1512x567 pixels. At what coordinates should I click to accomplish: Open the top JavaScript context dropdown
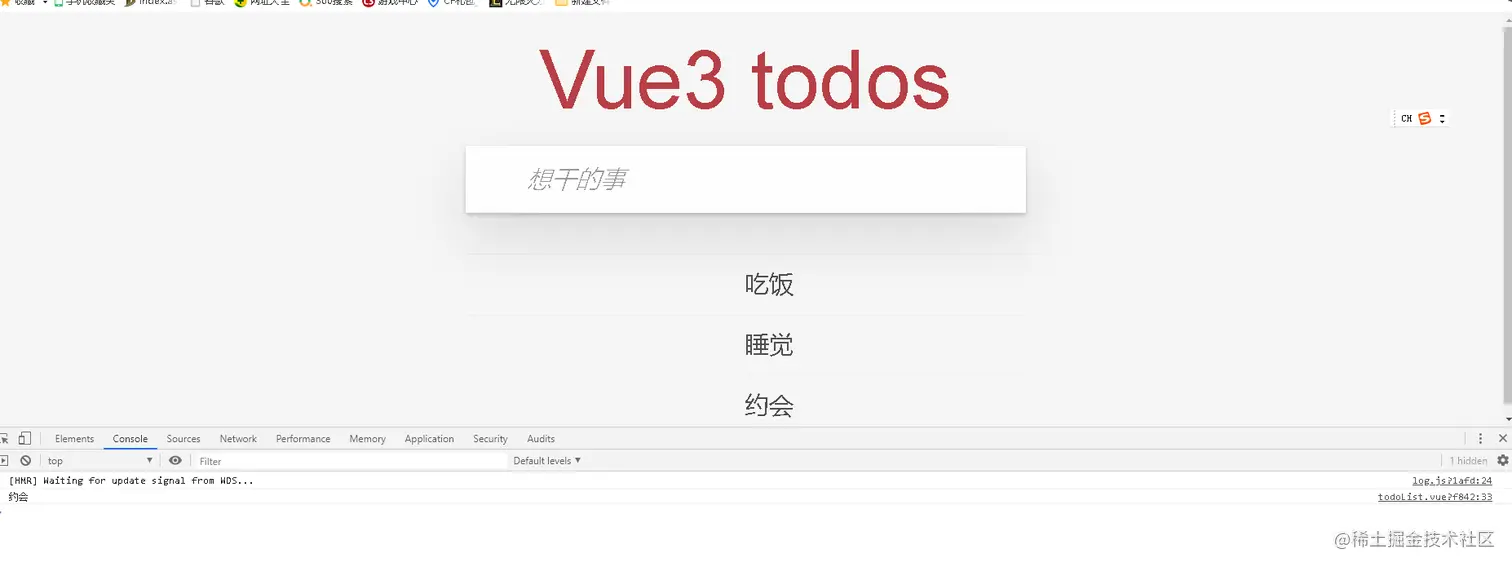[100, 461]
